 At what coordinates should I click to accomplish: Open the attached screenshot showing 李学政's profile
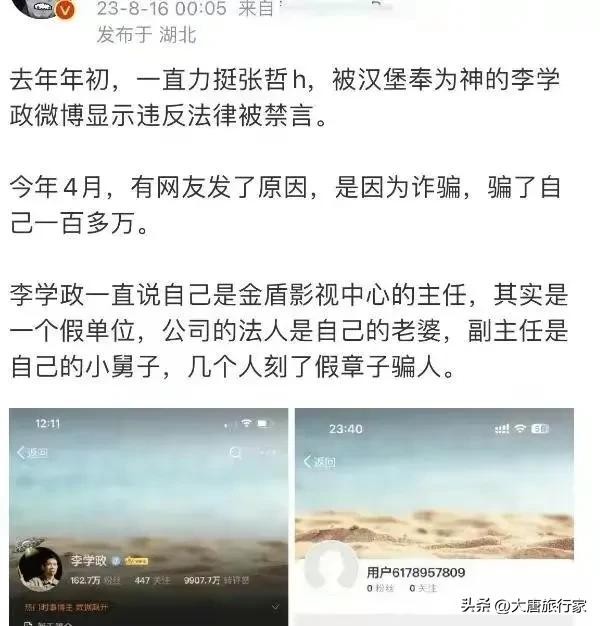(148, 515)
